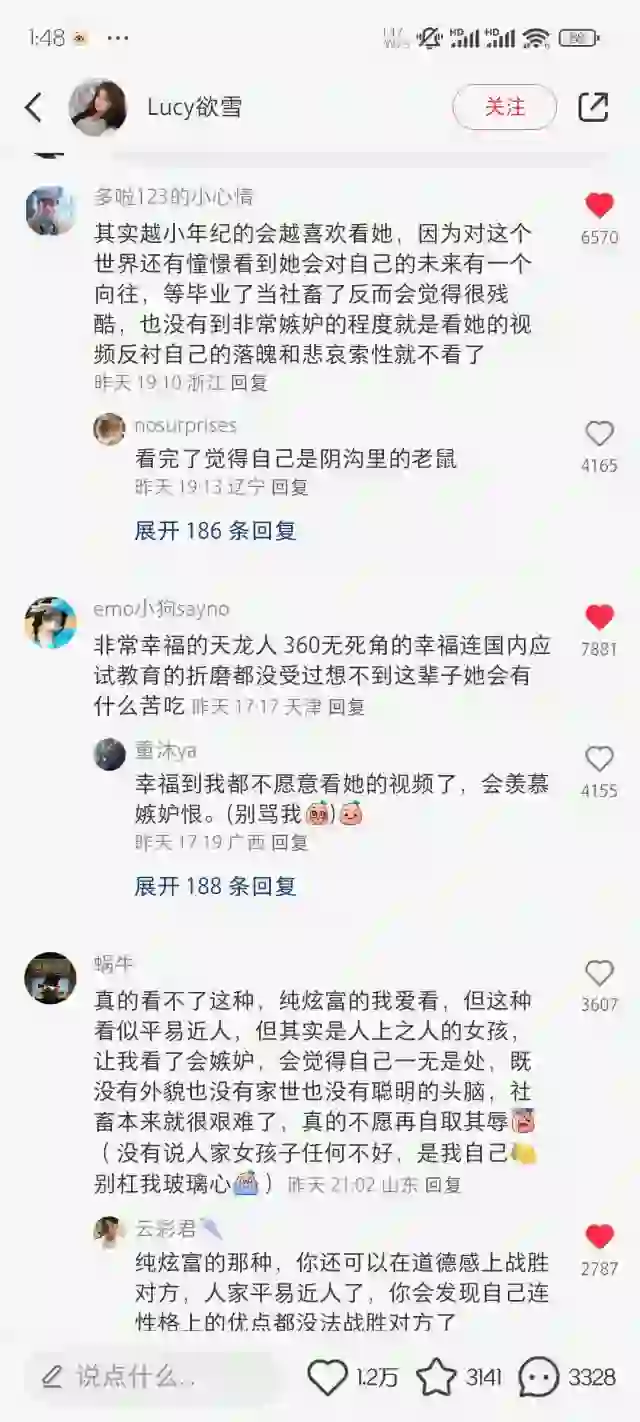Open Lucy欲雪's profile avatar

click(x=97, y=107)
